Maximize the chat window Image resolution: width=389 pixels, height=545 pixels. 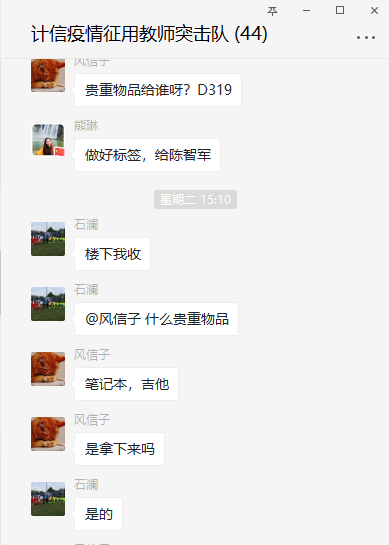(340, 10)
